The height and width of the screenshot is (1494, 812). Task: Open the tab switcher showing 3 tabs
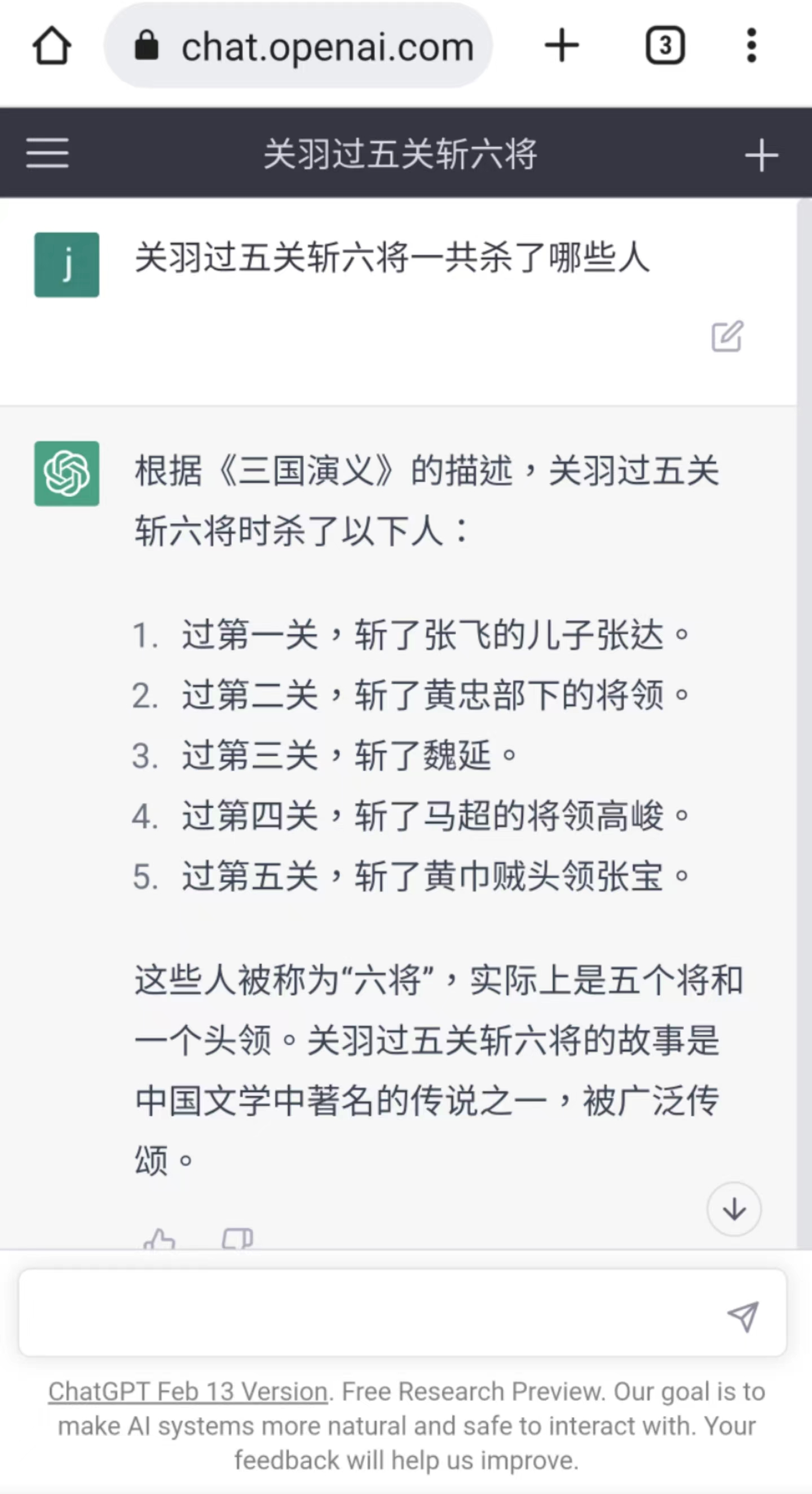point(665,46)
